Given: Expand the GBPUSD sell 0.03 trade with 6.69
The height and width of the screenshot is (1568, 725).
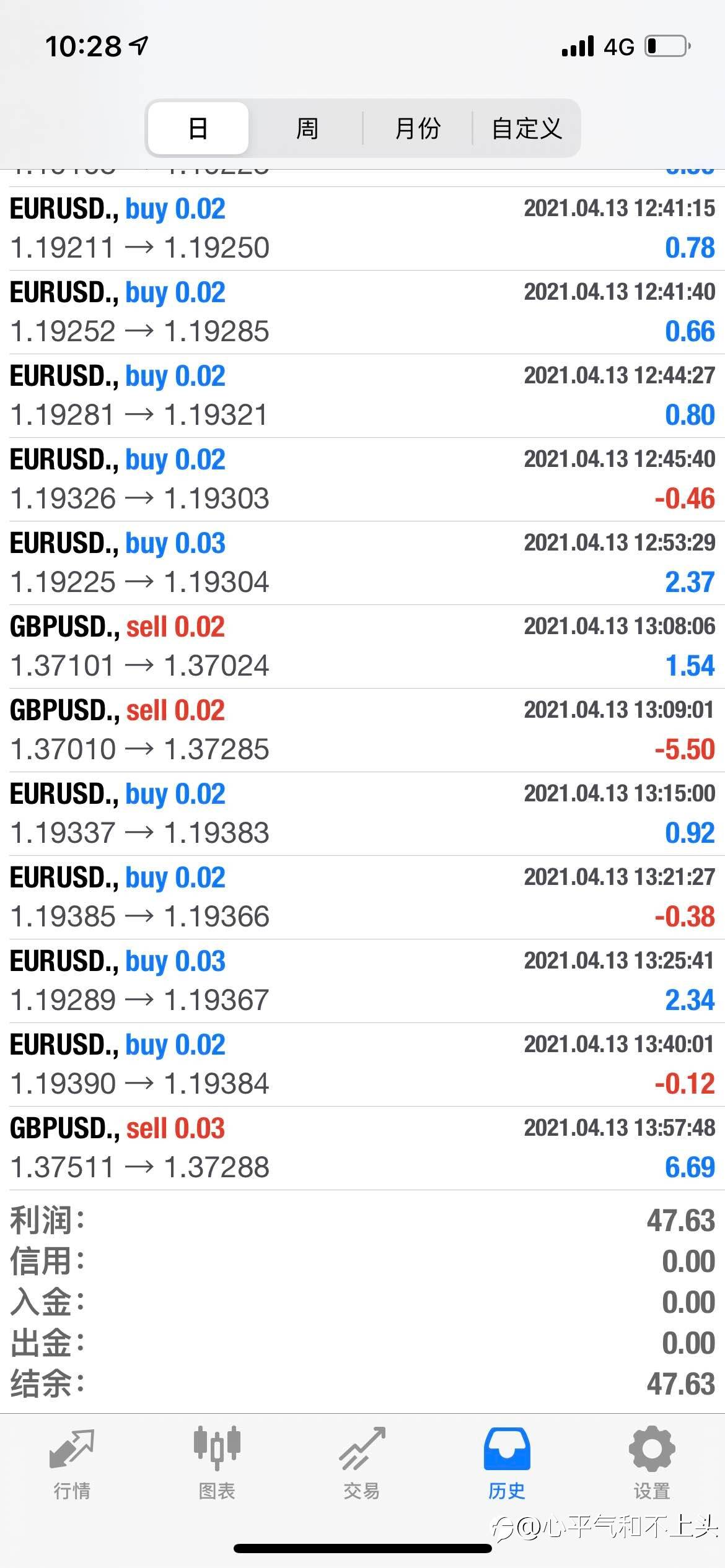Looking at the screenshot, I should pos(362,1148).
